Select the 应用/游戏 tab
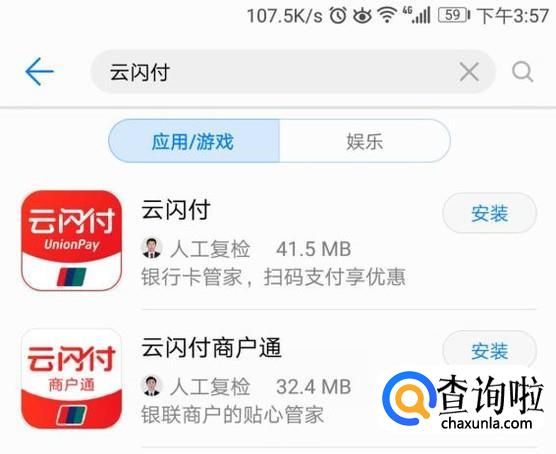The image size is (556, 454). [x=194, y=141]
